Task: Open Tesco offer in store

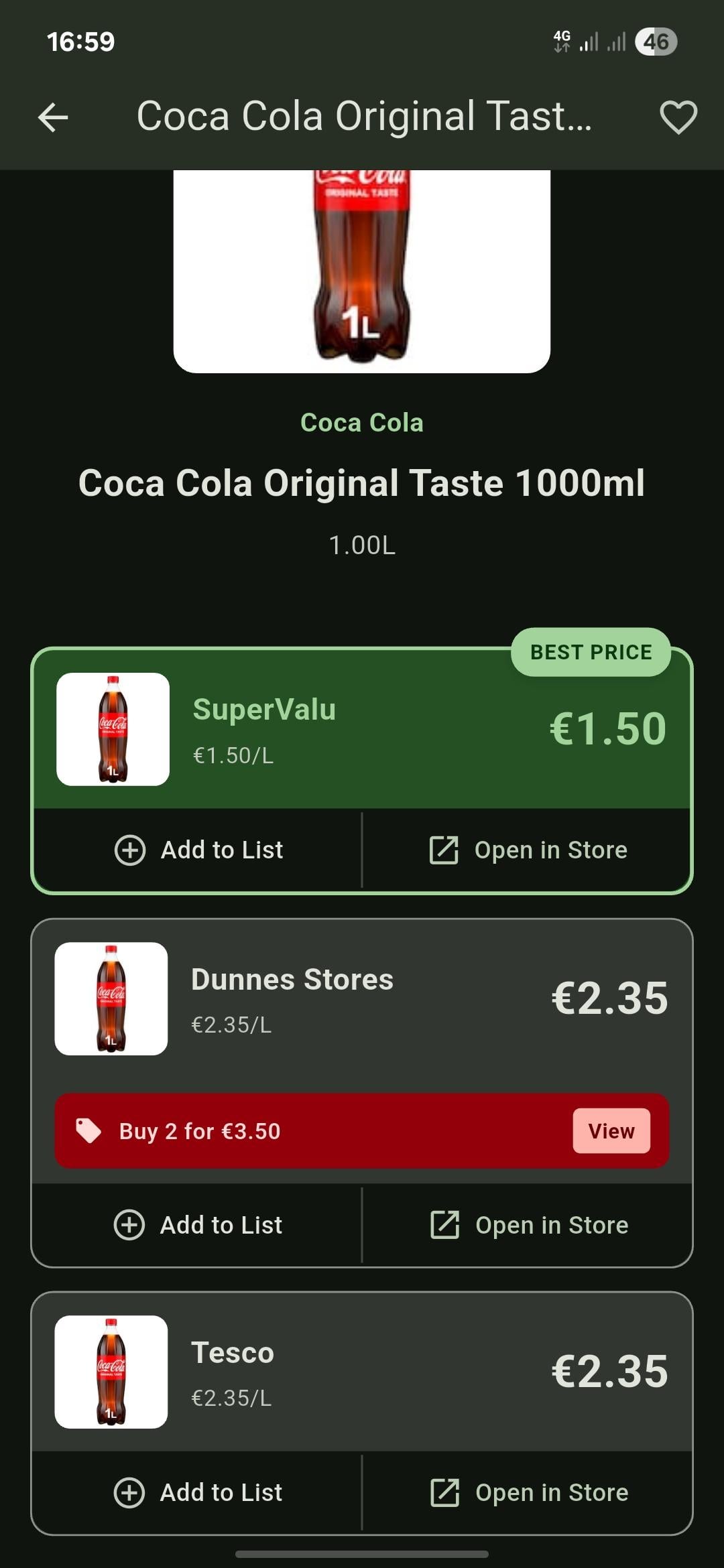Action: [528, 1492]
